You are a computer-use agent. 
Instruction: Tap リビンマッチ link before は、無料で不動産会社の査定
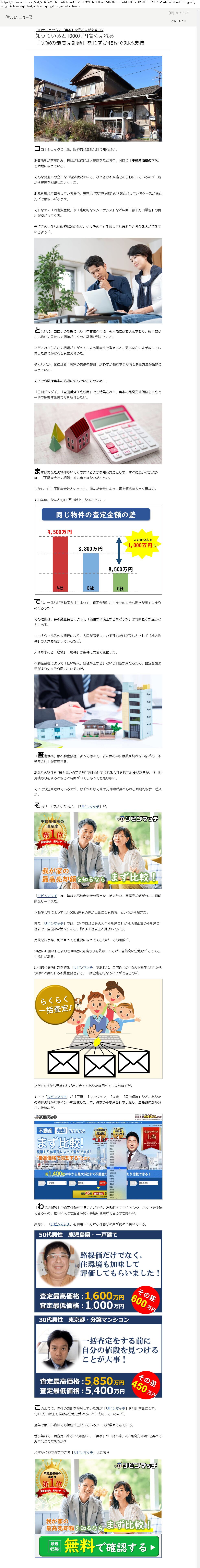(x=47, y=895)
